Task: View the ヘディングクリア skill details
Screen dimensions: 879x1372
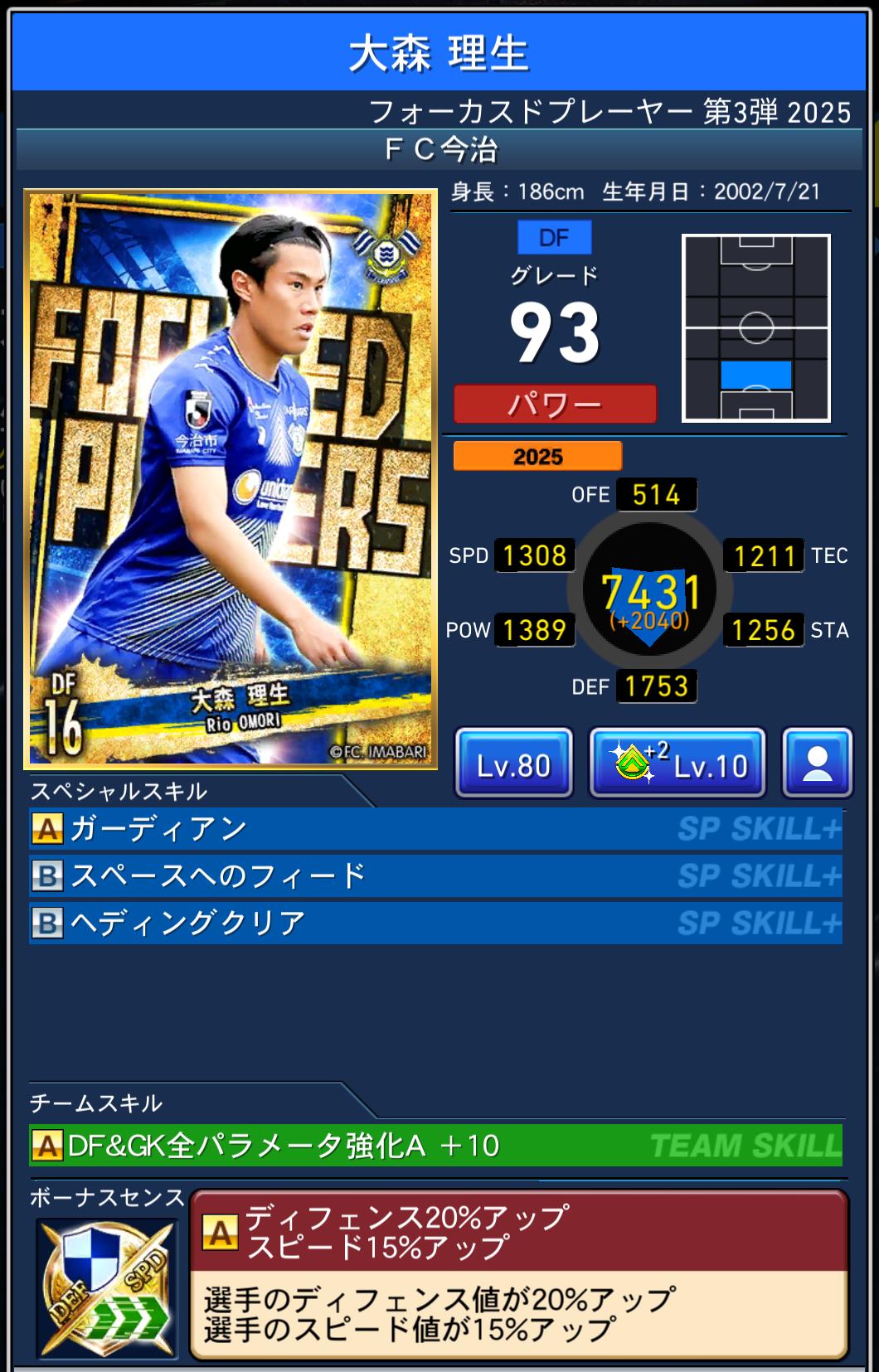Action: 435,924
